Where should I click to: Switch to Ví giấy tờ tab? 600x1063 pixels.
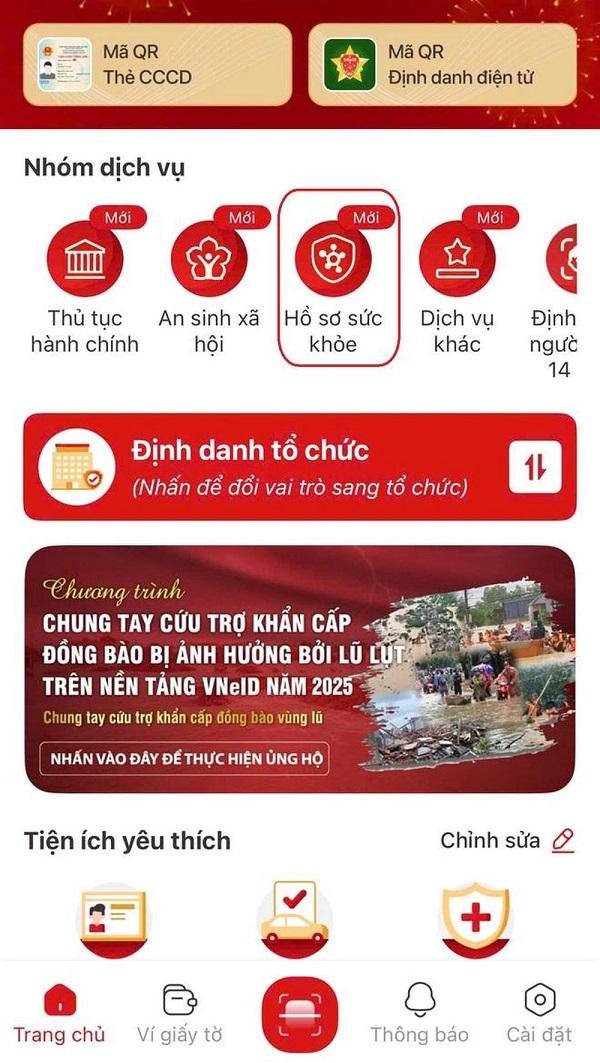(x=178, y=1012)
